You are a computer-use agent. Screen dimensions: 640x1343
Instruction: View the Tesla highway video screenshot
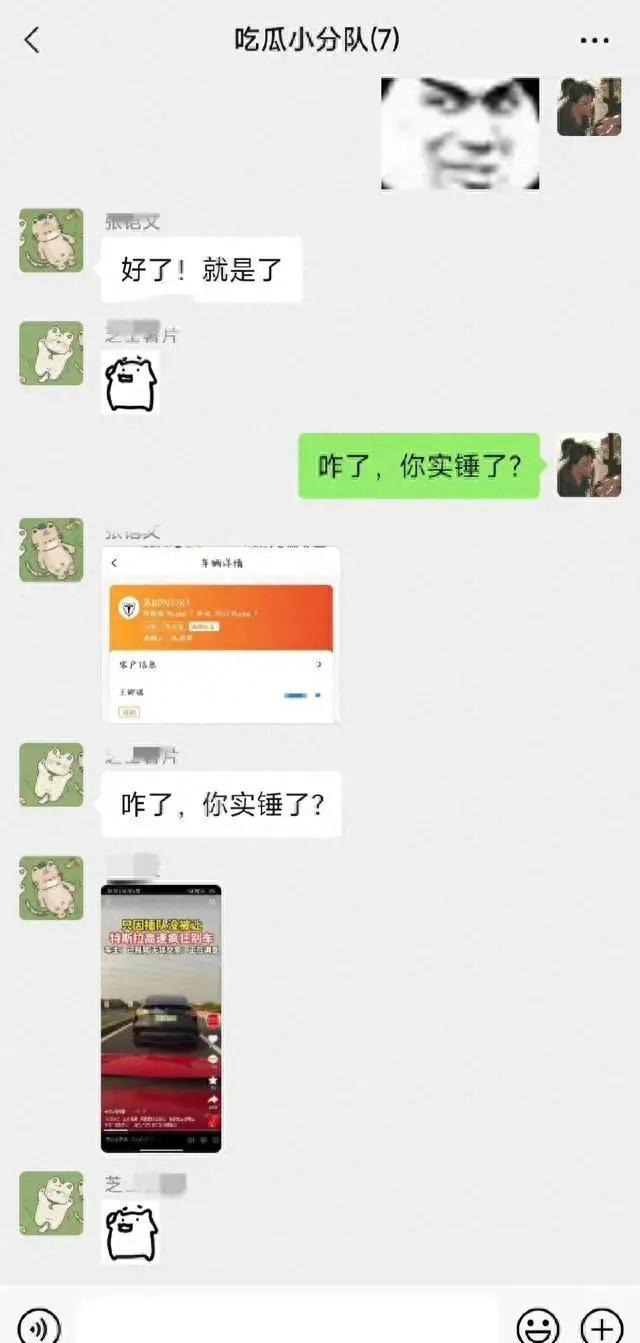click(161, 1017)
